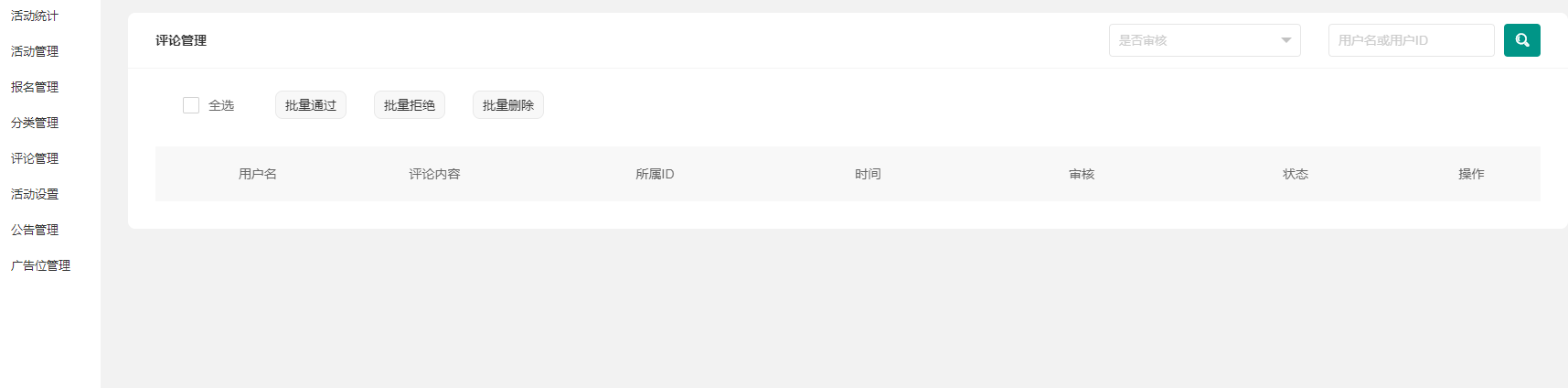Viewport: 1568px width, 388px height.
Task: Tap the green search icon button
Action: pos(1521,40)
